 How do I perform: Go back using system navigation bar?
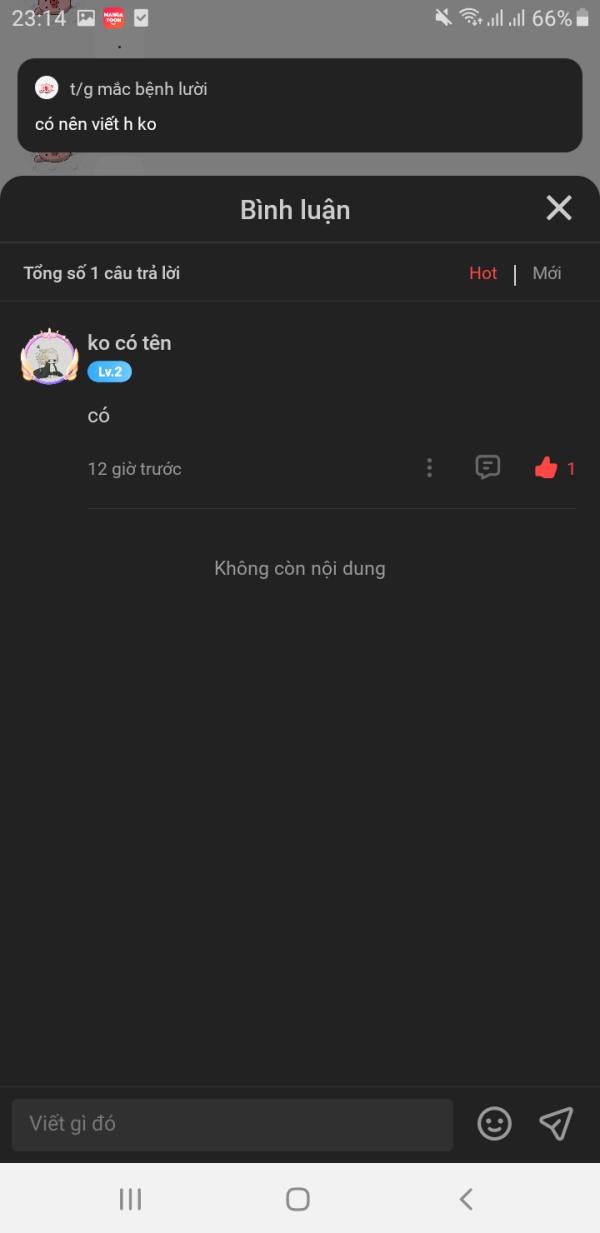466,1199
